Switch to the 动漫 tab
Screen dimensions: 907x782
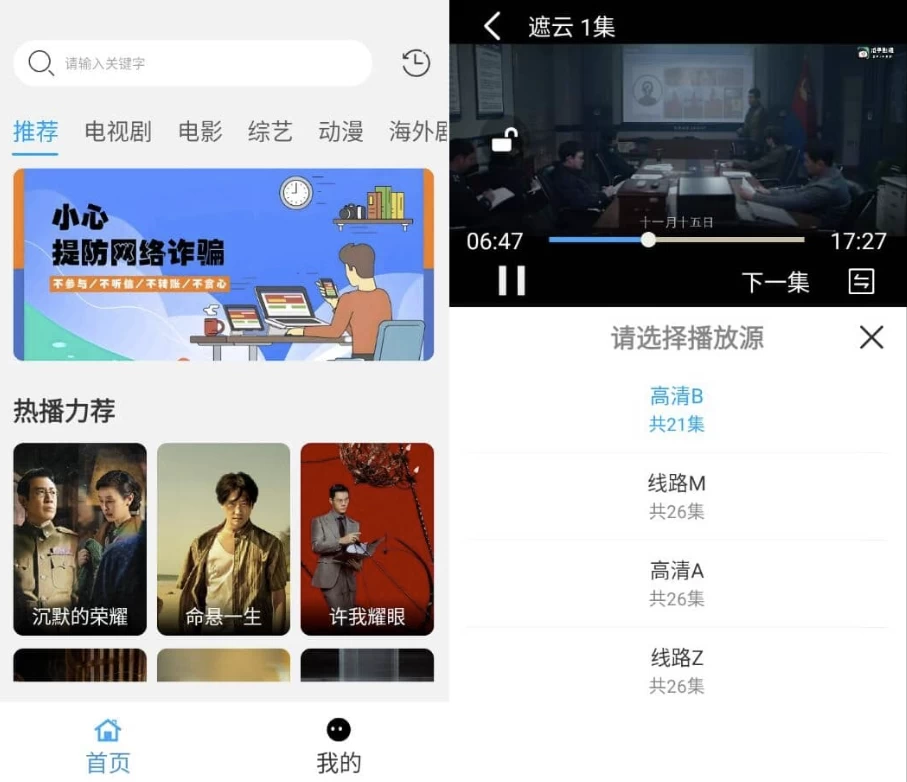pos(340,131)
